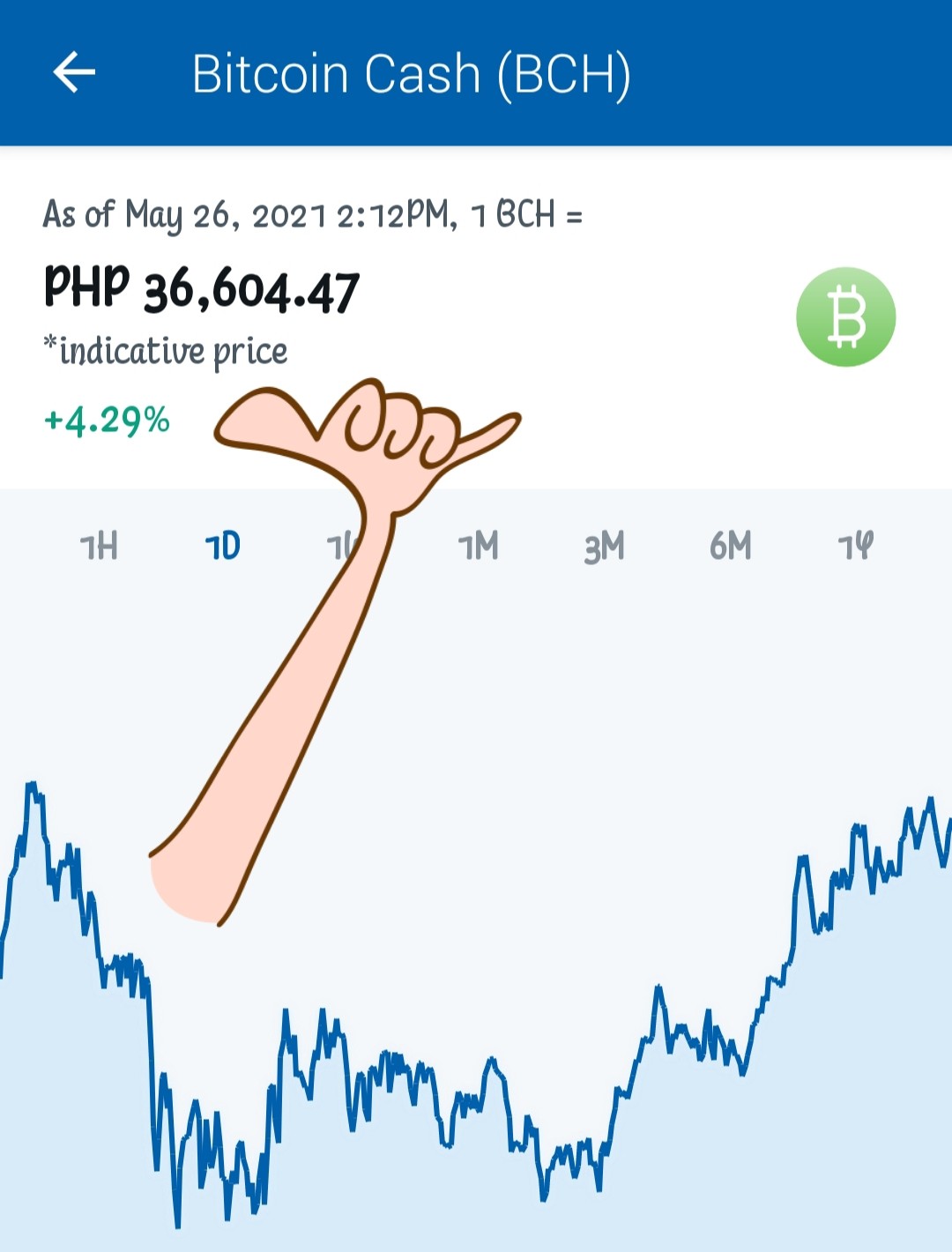Viewport: 952px width, 1252px height.
Task: Show the 1M price chart
Action: coord(479,547)
